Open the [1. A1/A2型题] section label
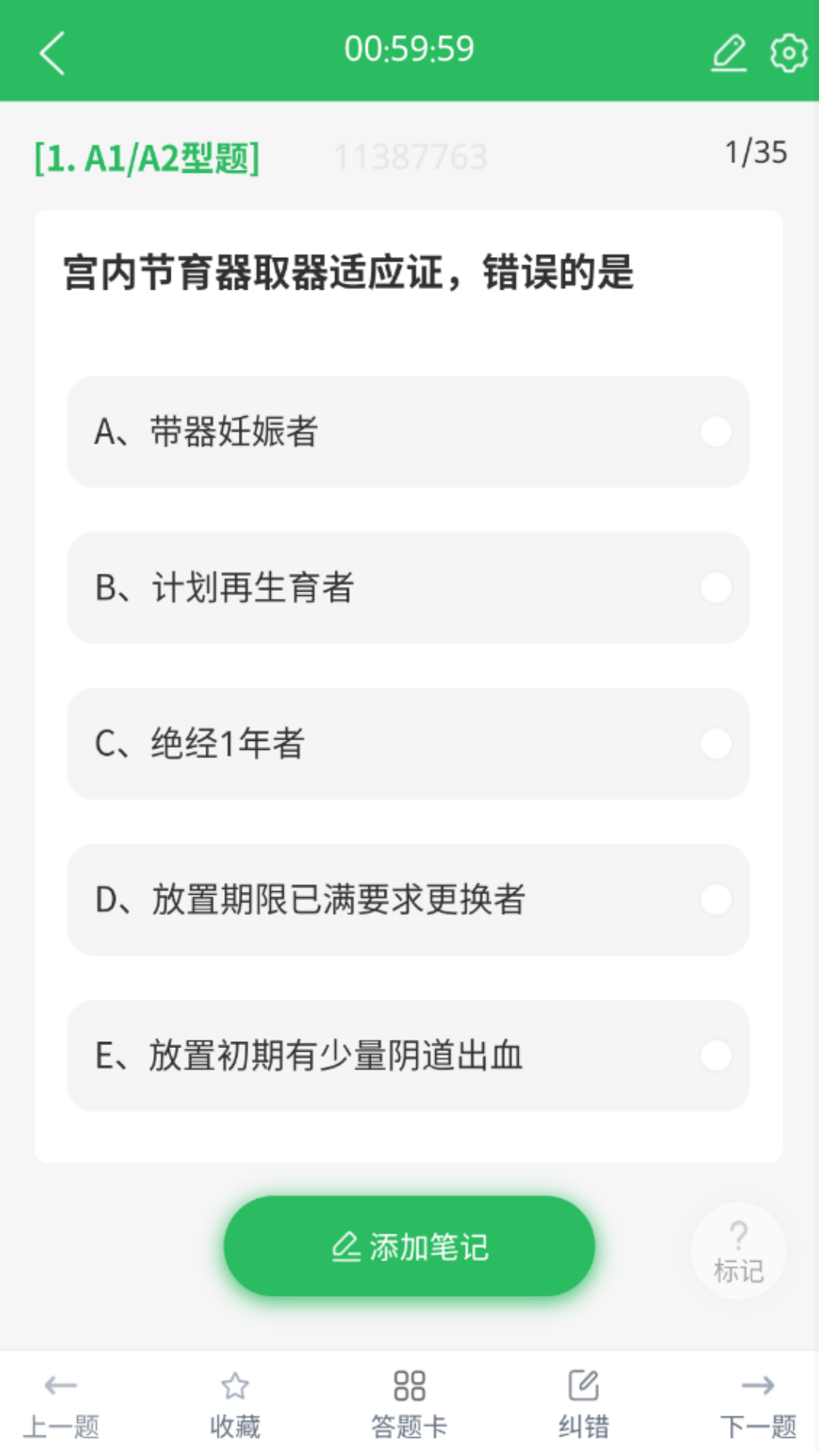The width and height of the screenshot is (819, 1456). point(147,157)
